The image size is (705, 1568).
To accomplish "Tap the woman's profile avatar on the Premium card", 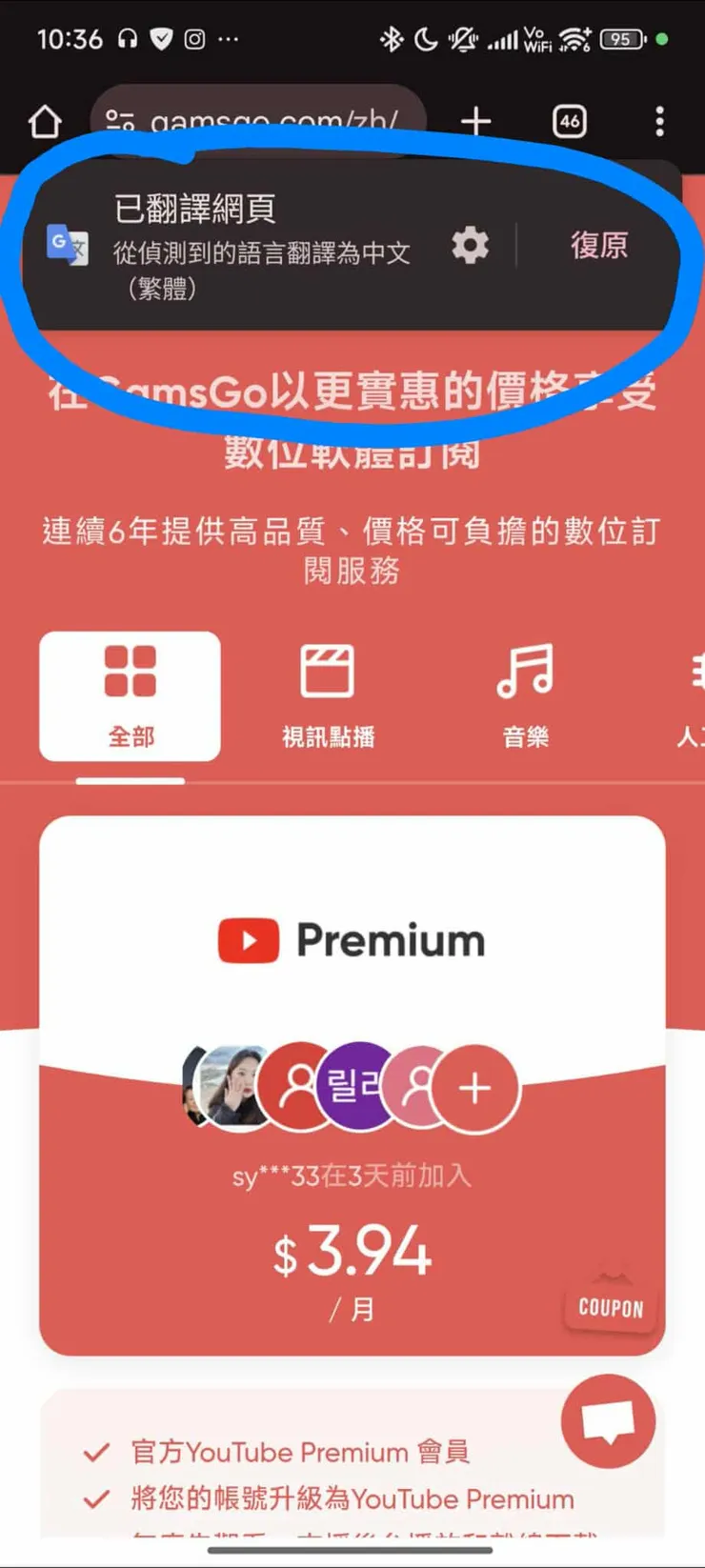I will pyautogui.click(x=229, y=1089).
